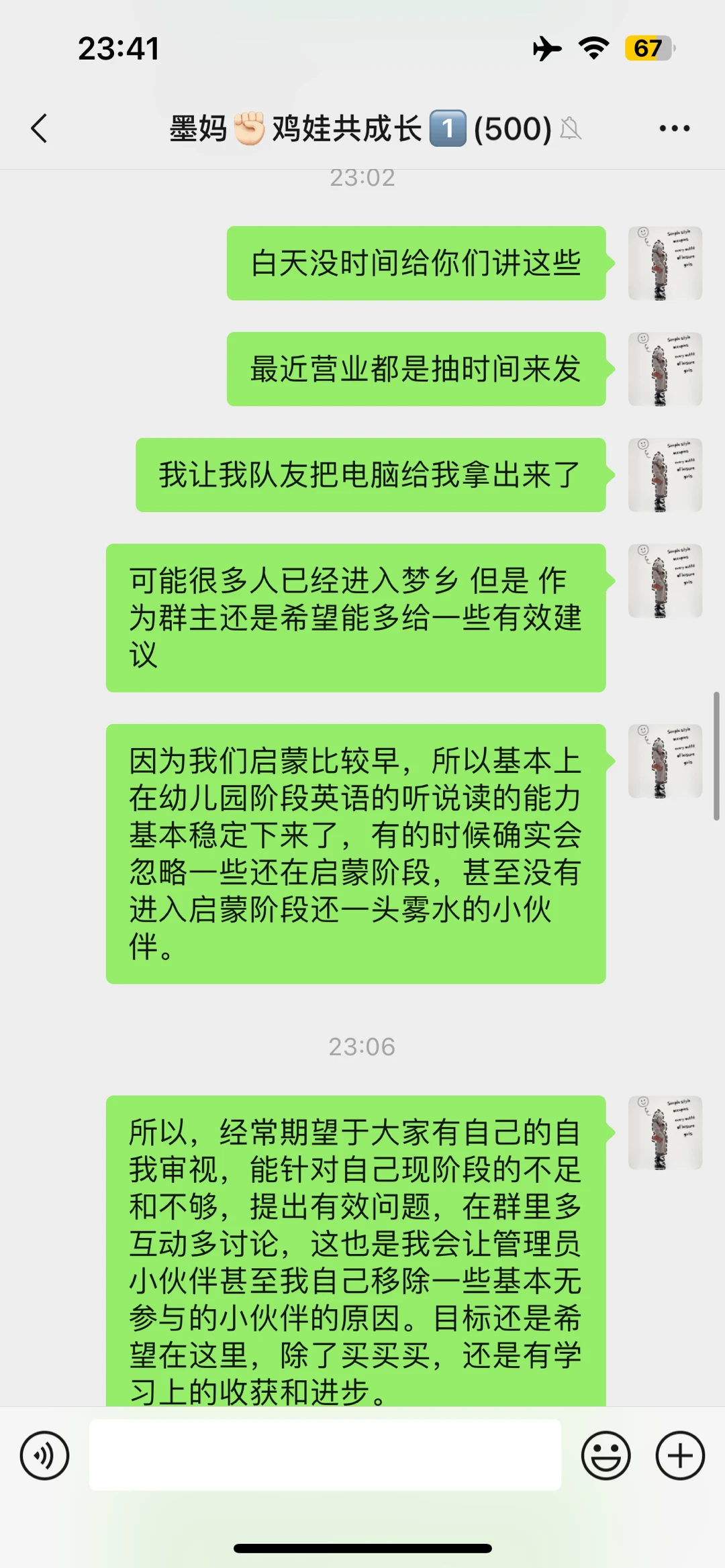Open the emoji sticker panel

click(x=606, y=1455)
